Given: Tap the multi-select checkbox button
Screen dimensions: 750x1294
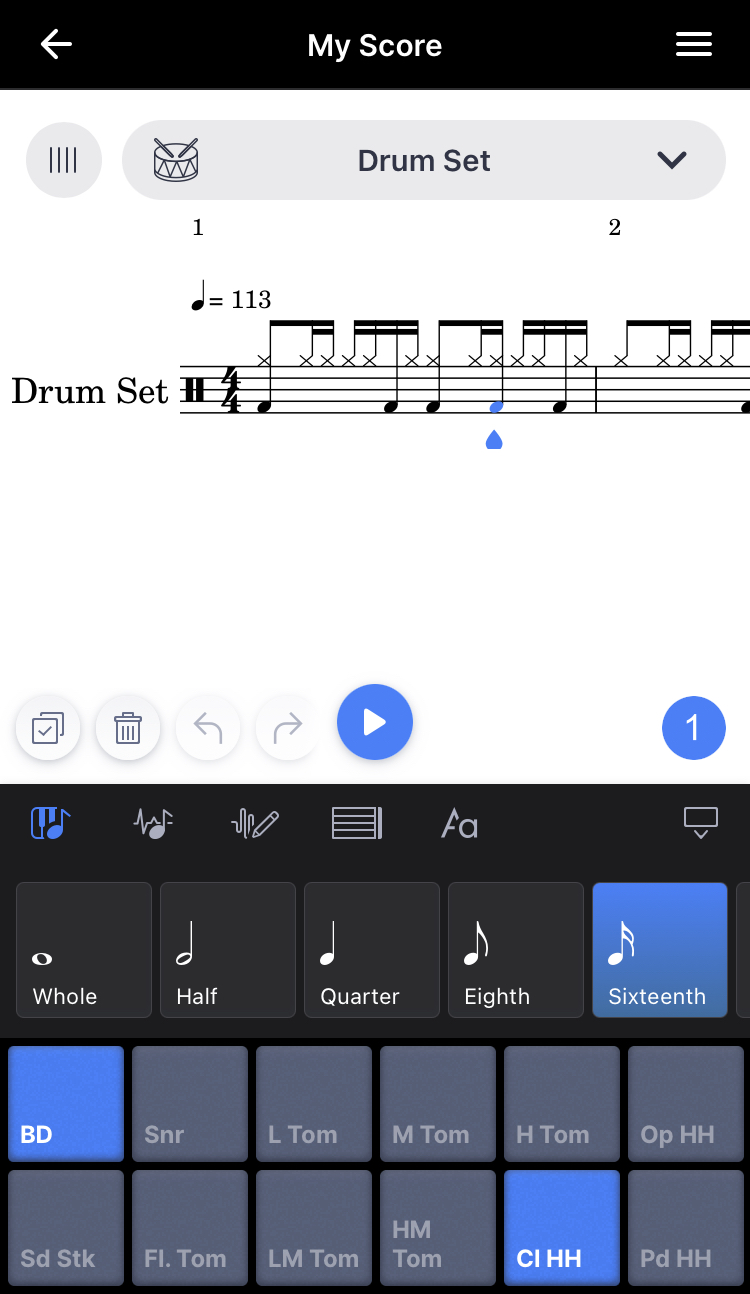Looking at the screenshot, I should coord(48,728).
